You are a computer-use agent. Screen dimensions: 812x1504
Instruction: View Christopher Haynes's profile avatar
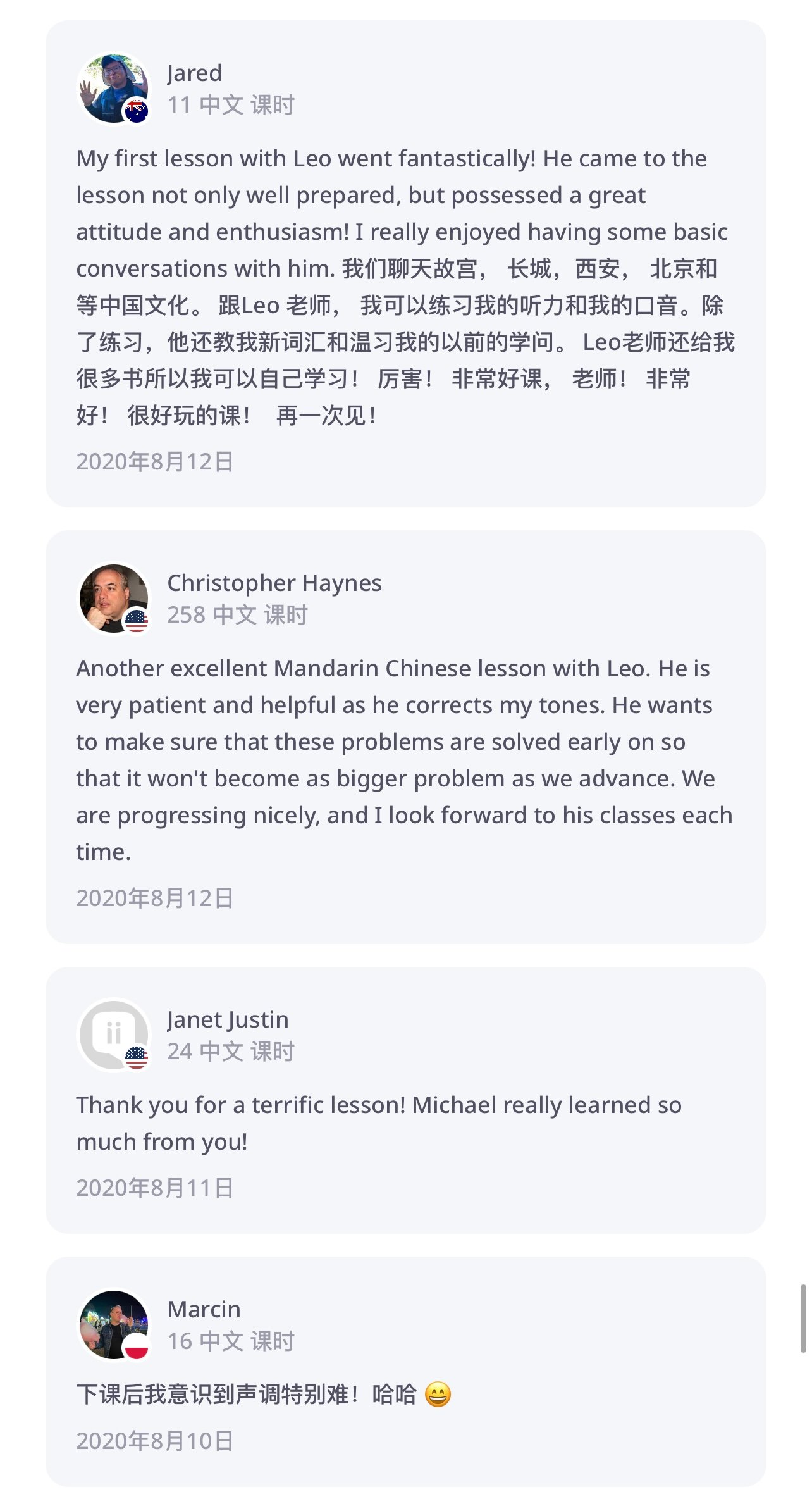coord(113,598)
